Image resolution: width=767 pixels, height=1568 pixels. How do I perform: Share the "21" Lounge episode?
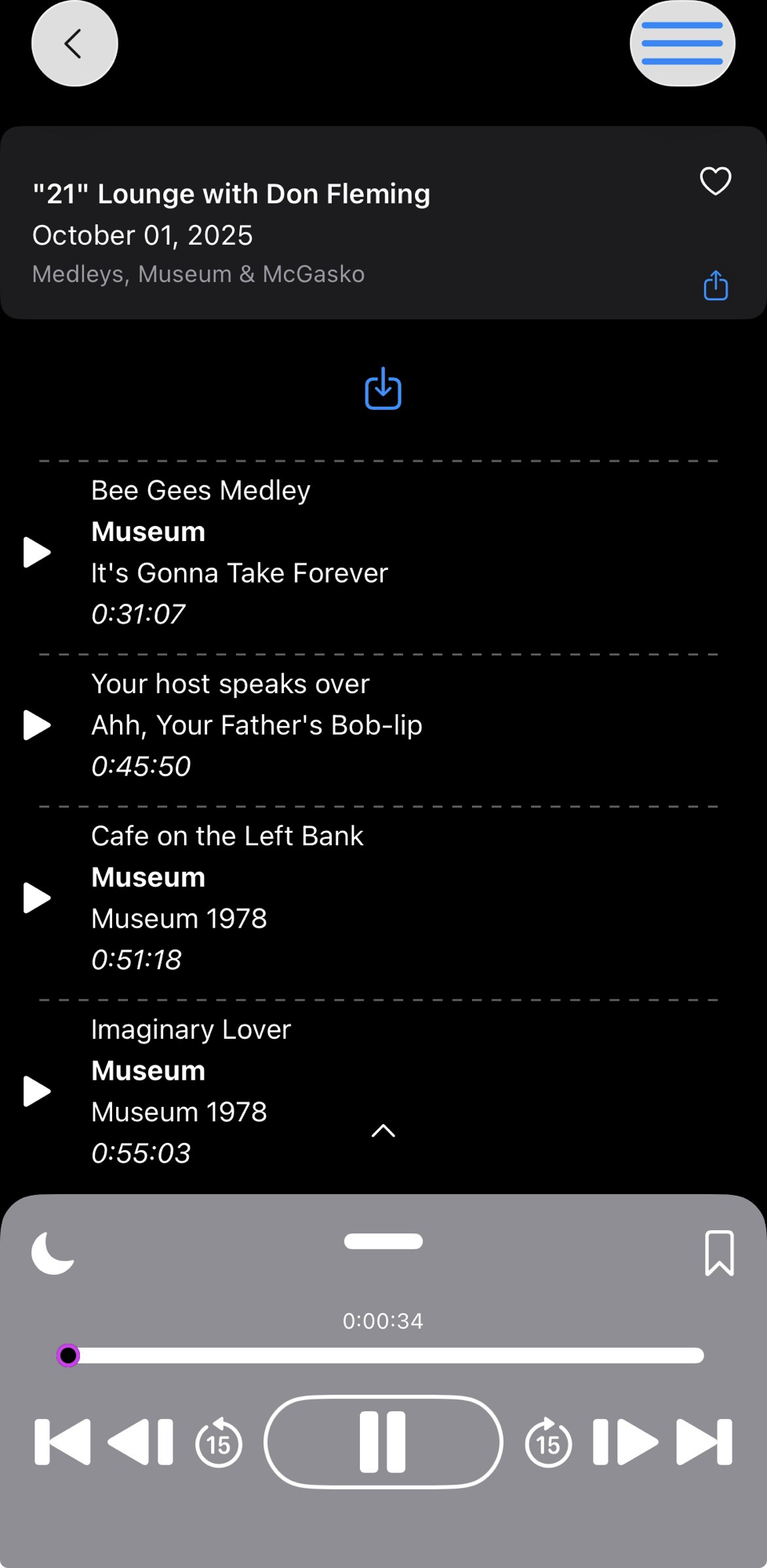[714, 285]
